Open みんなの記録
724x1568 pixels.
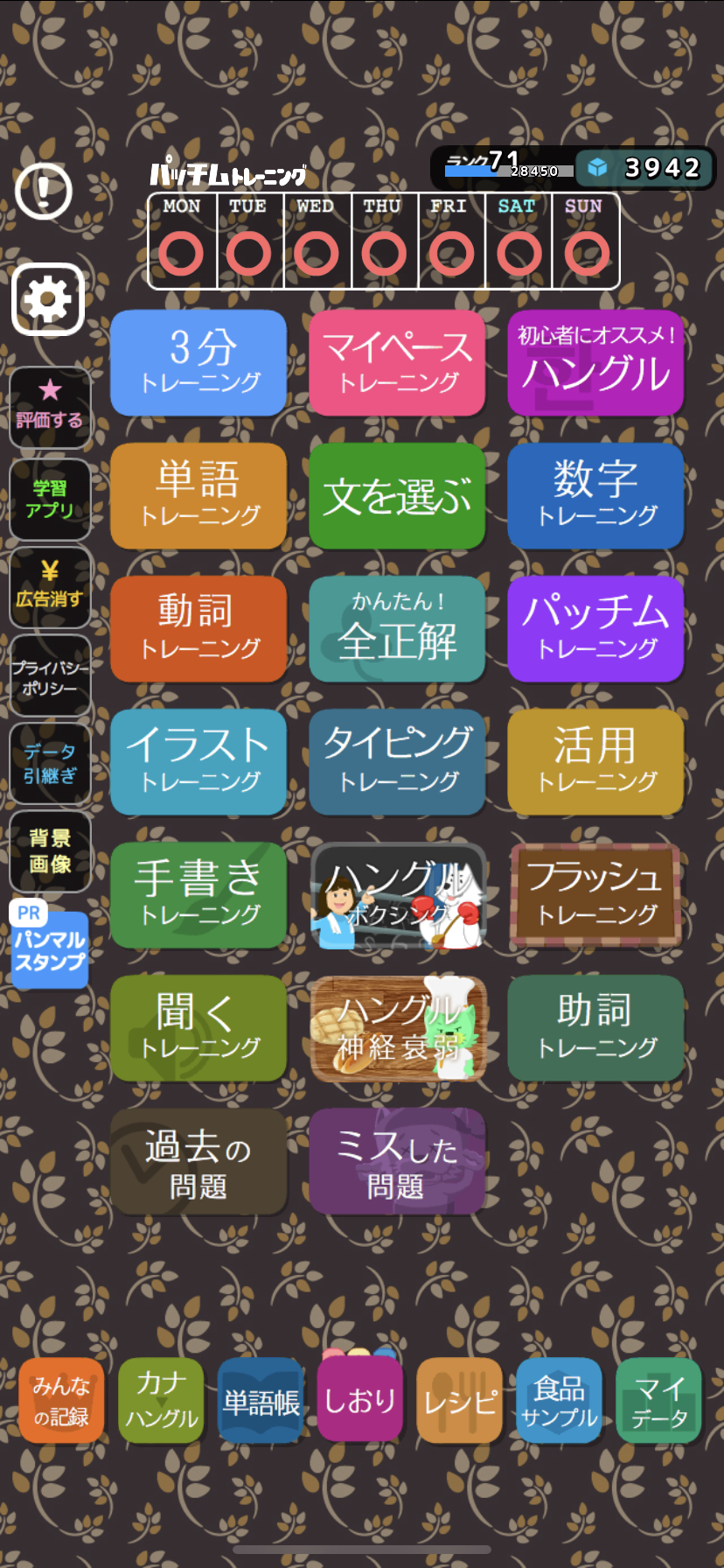pyautogui.click(x=61, y=1401)
